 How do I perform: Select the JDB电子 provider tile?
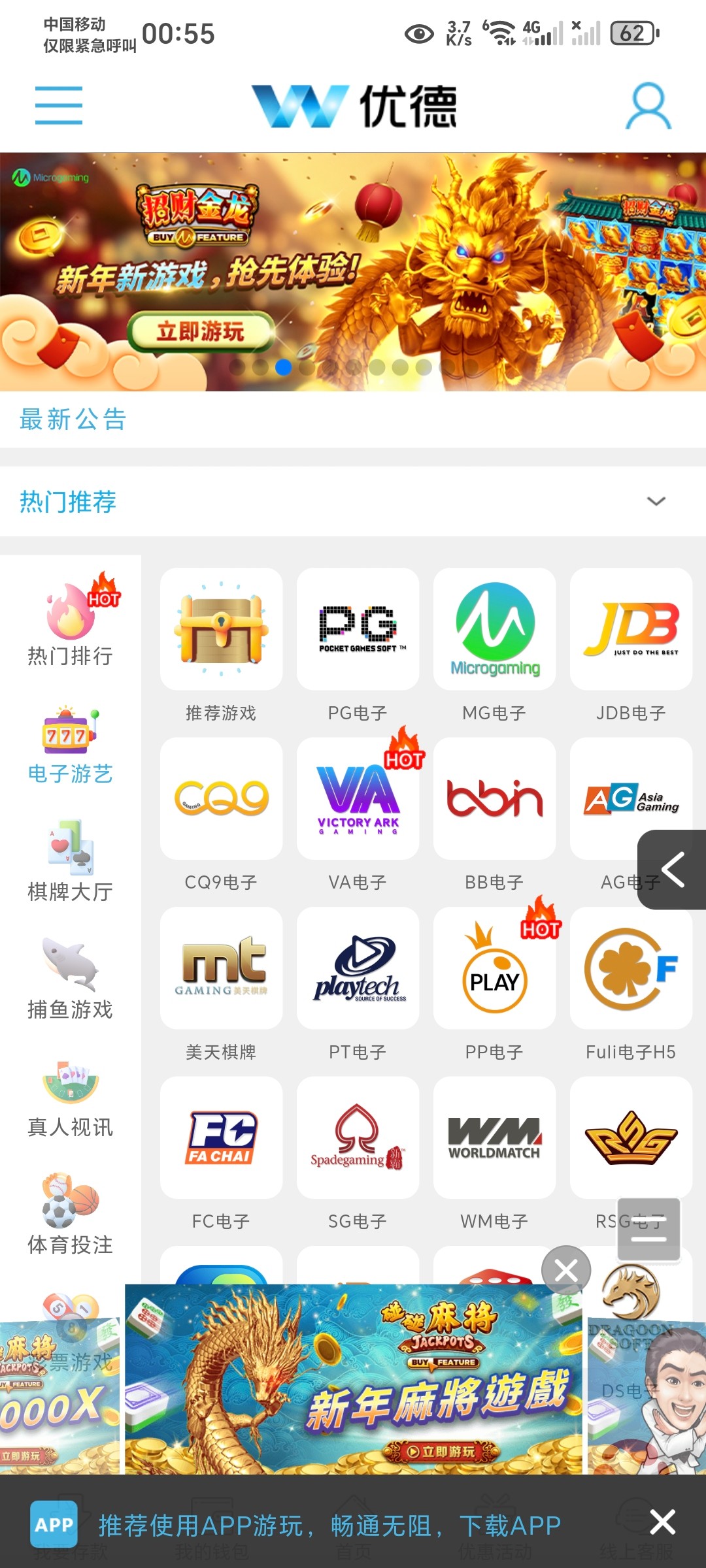click(x=630, y=629)
